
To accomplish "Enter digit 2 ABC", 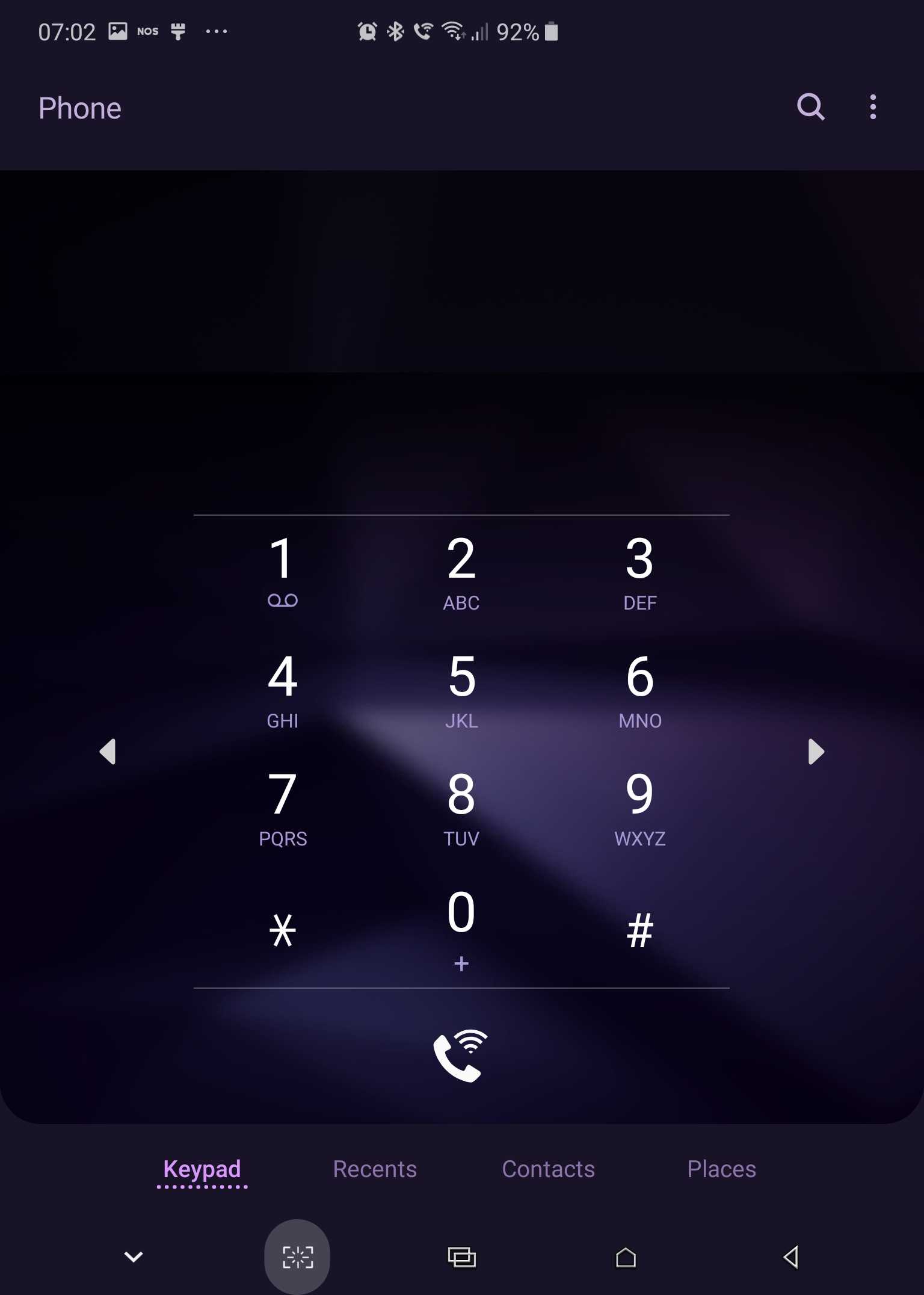I will (461, 572).
